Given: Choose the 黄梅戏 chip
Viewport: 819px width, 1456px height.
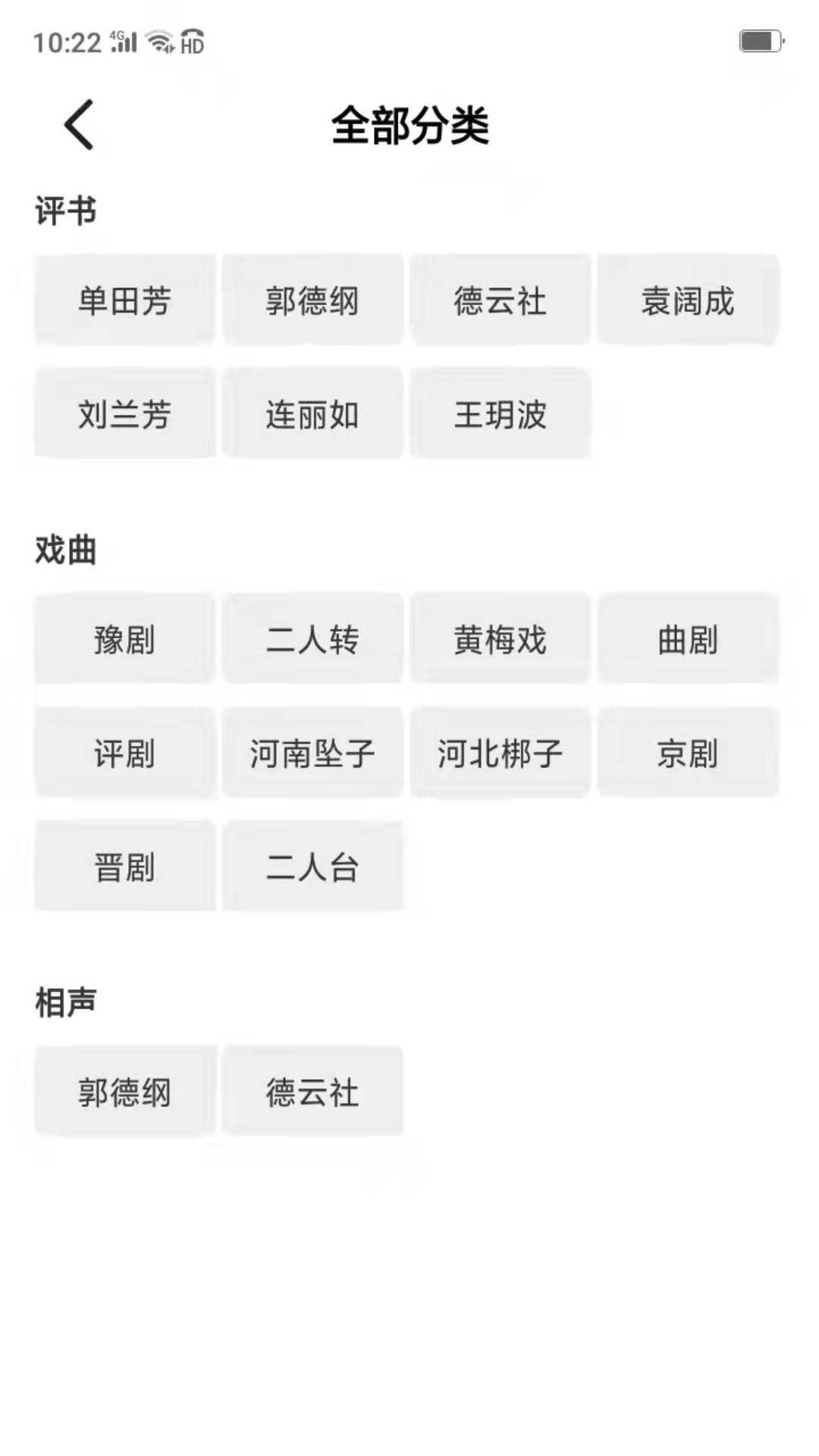Looking at the screenshot, I should coord(500,639).
